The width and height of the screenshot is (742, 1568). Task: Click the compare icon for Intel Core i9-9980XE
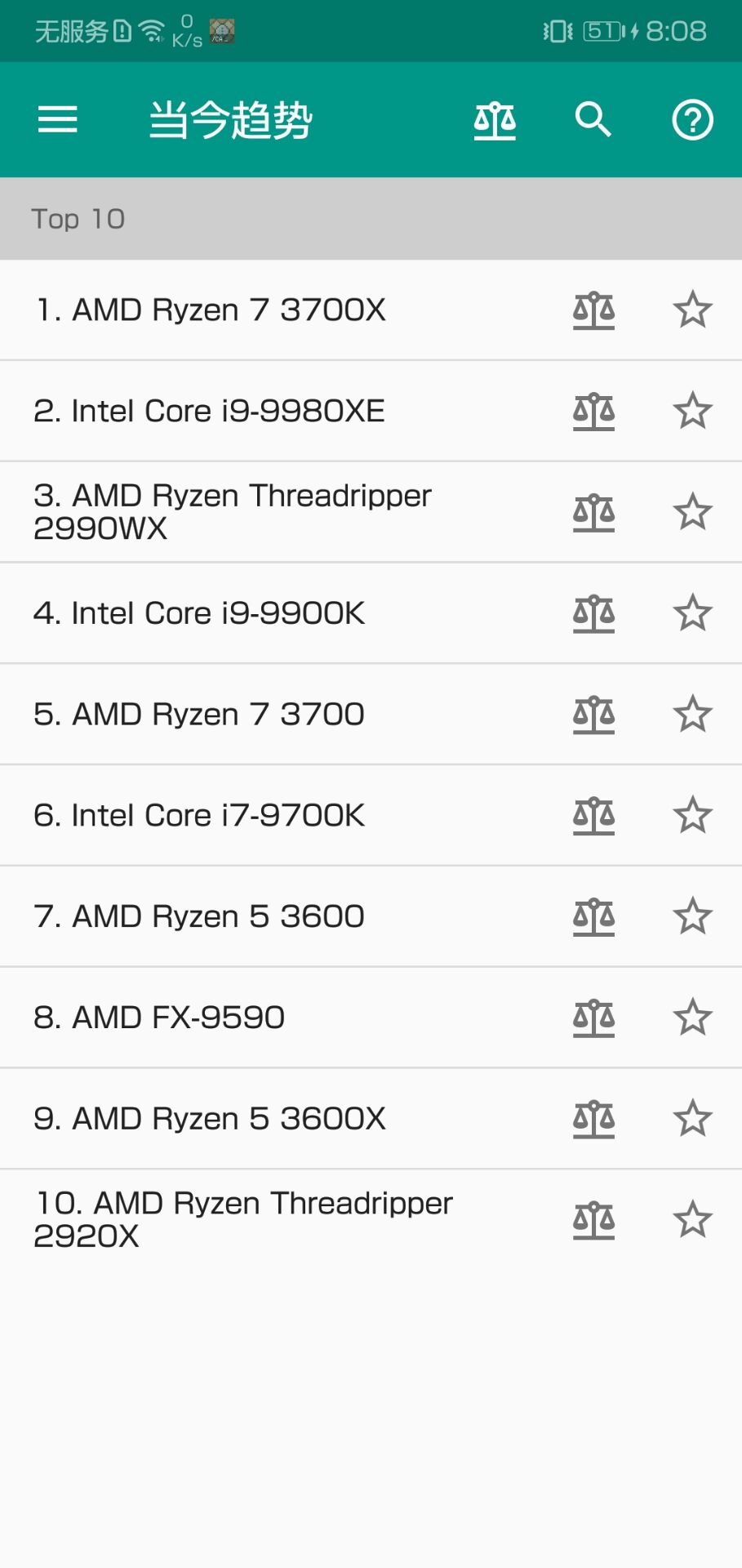pyautogui.click(x=593, y=411)
